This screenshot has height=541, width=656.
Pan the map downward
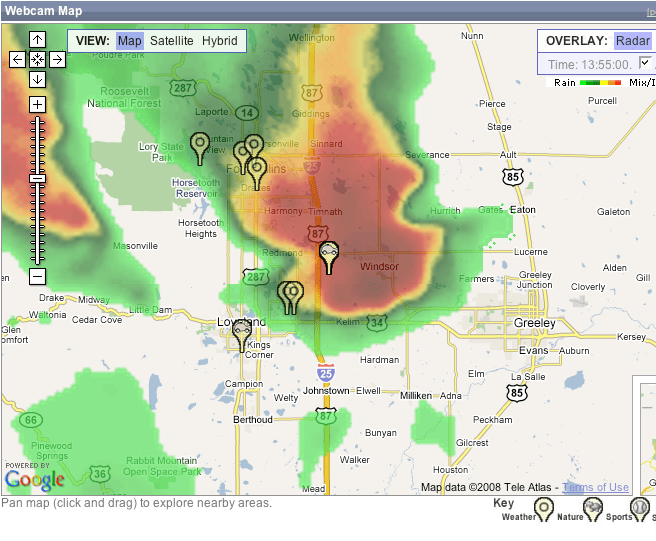point(37,79)
